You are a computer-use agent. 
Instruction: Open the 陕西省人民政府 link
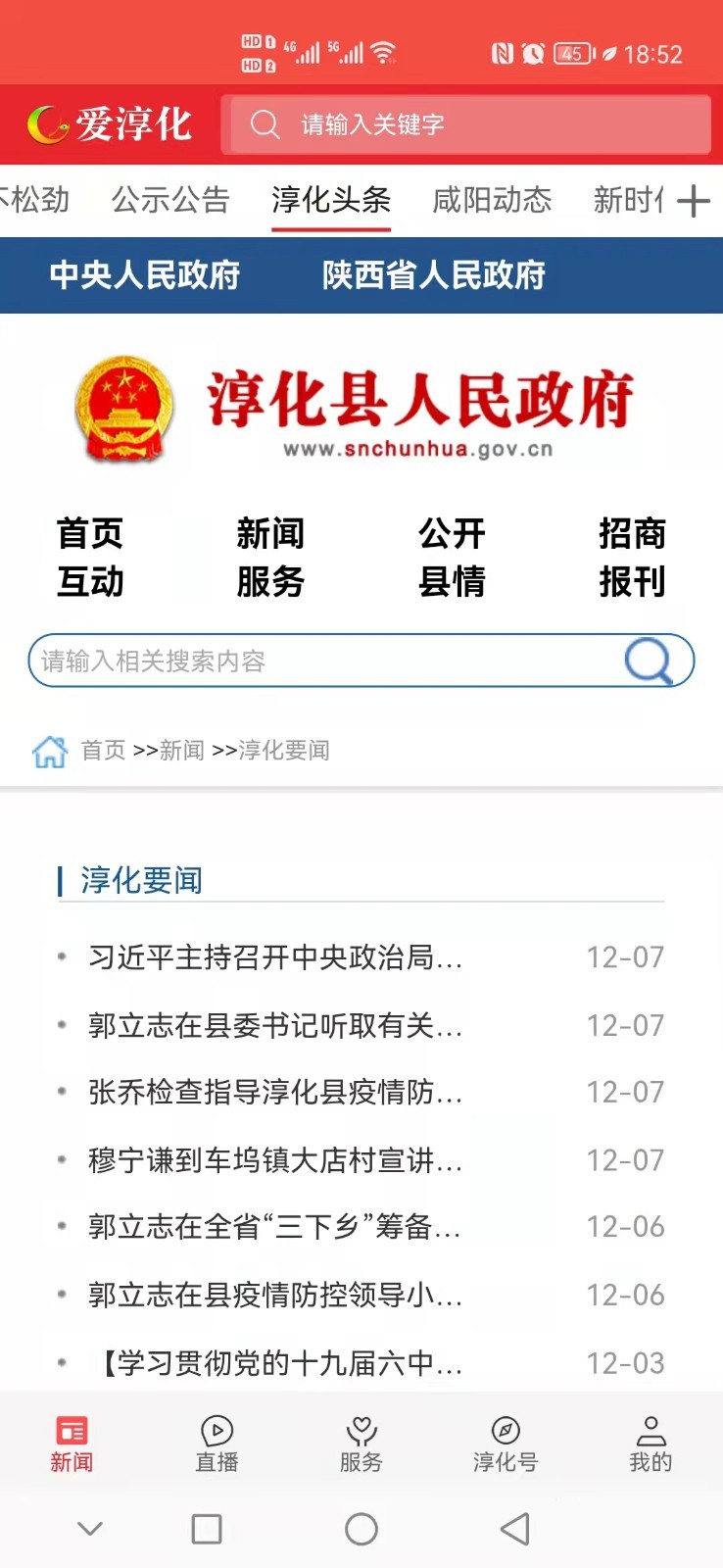point(434,275)
